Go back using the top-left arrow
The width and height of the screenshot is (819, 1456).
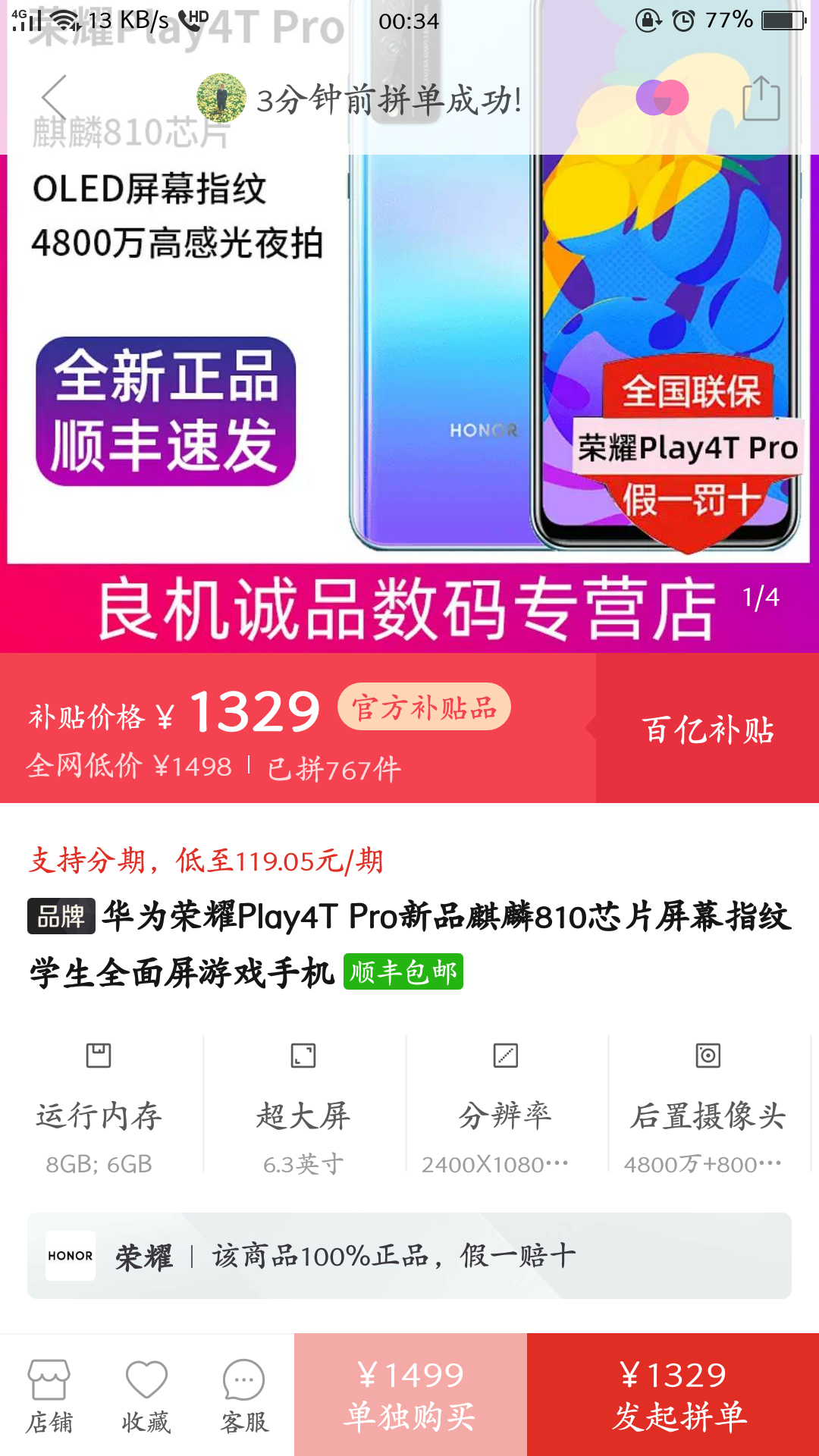coord(55,99)
